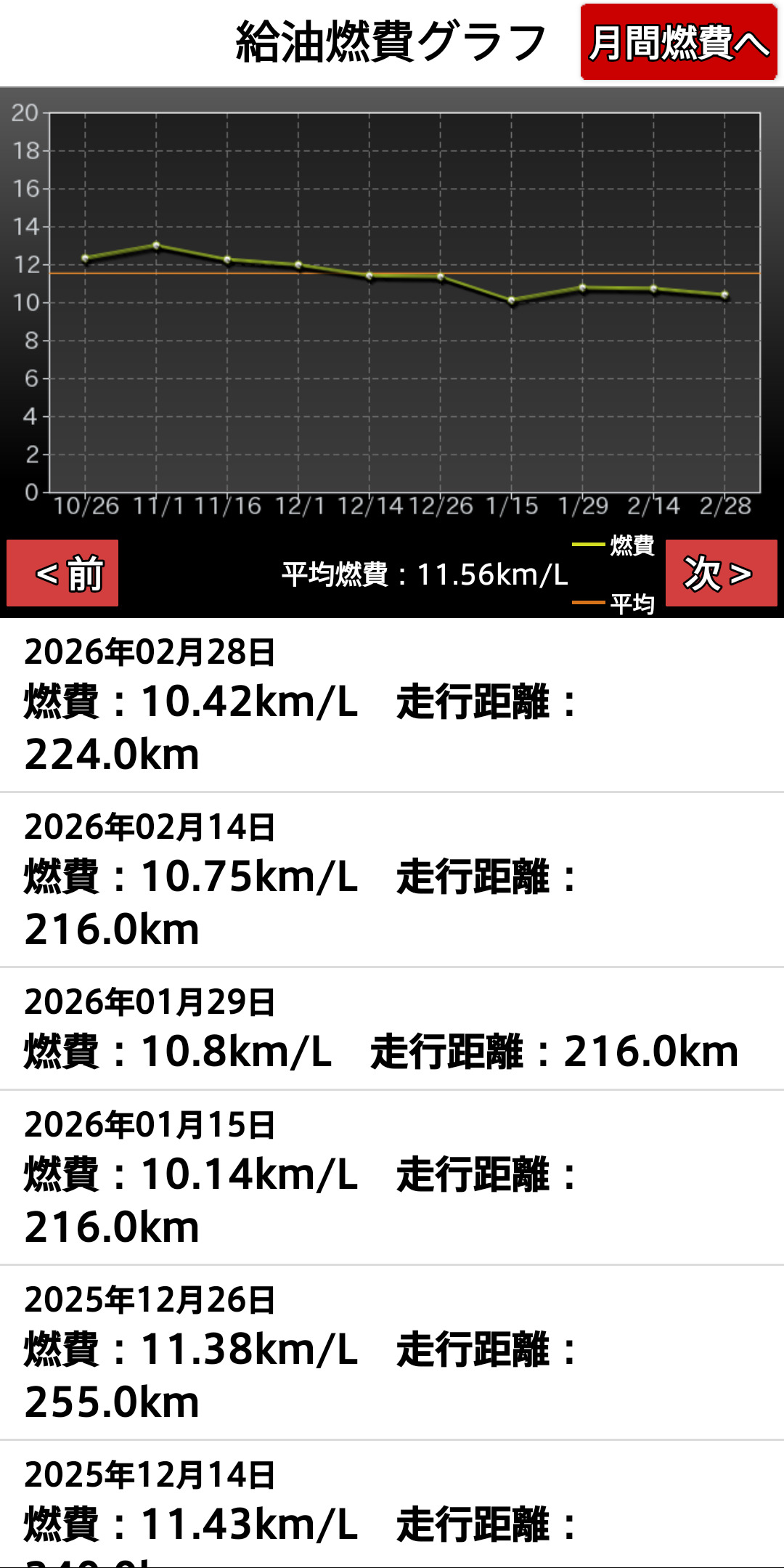
Task: Open the 2026年02月14日 refuel record
Action: (392, 880)
